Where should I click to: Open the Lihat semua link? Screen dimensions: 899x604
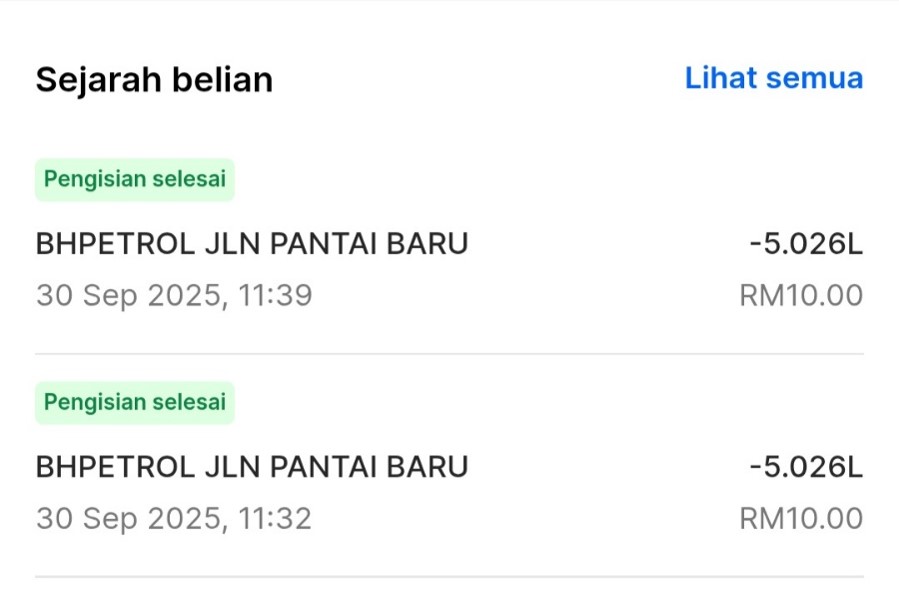tap(773, 78)
